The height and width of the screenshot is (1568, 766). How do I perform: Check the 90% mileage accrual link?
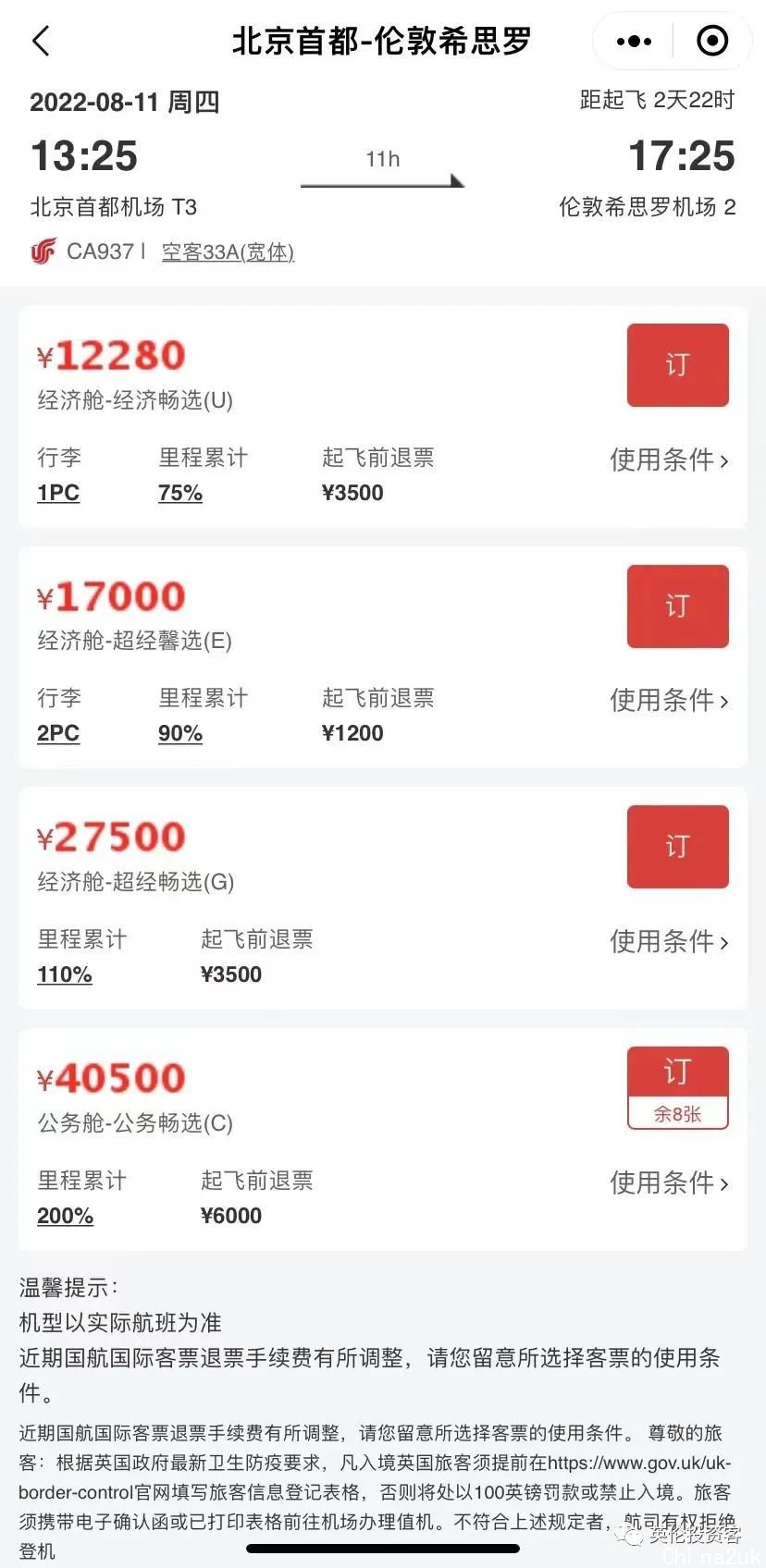pos(180,733)
